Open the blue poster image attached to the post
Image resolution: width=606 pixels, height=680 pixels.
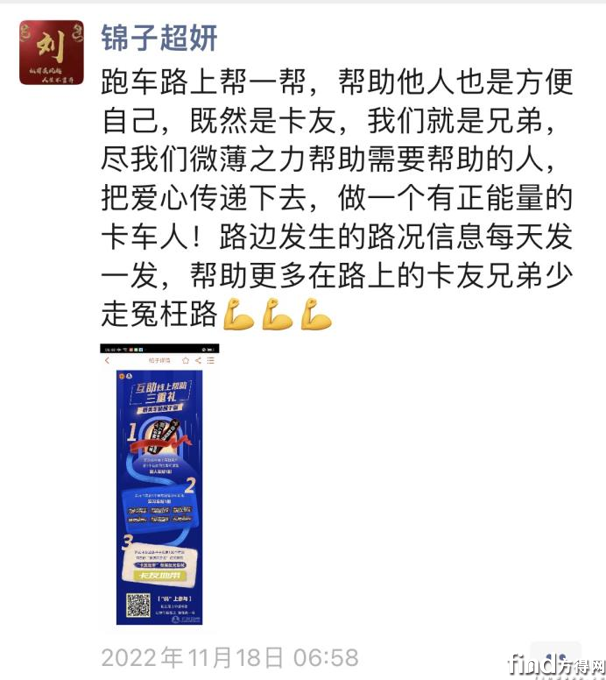click(x=160, y=485)
